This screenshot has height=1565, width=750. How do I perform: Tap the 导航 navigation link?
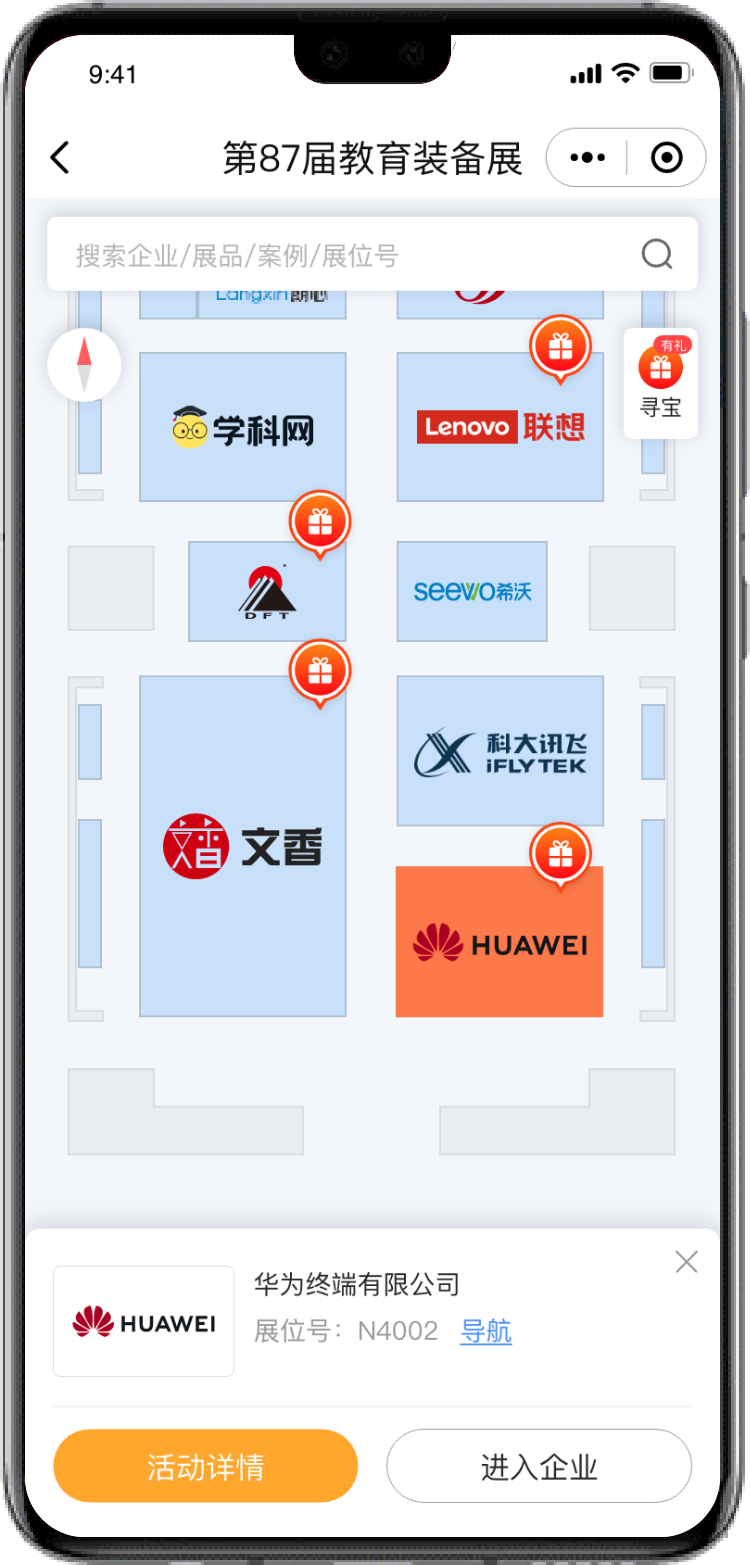pyautogui.click(x=486, y=1331)
